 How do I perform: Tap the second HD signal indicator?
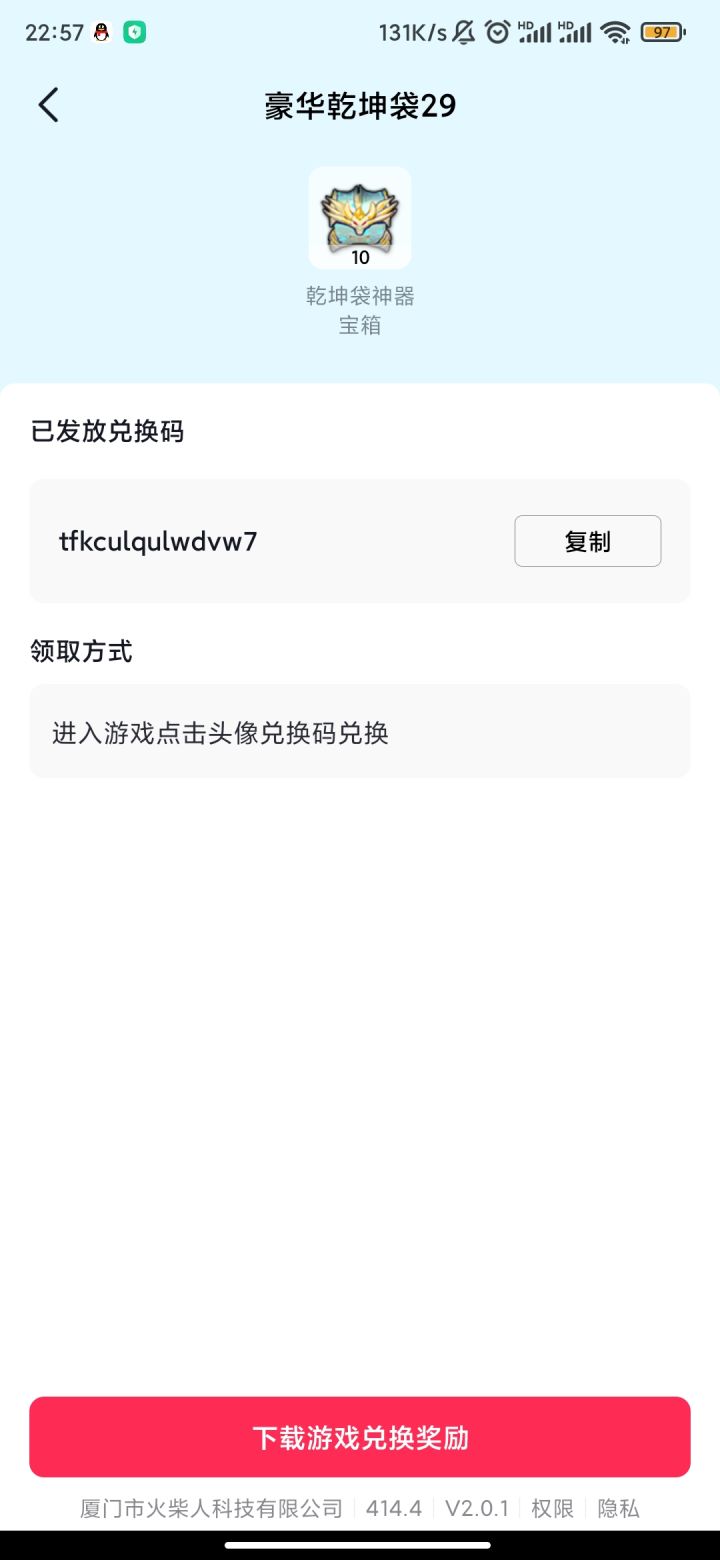click(x=576, y=32)
